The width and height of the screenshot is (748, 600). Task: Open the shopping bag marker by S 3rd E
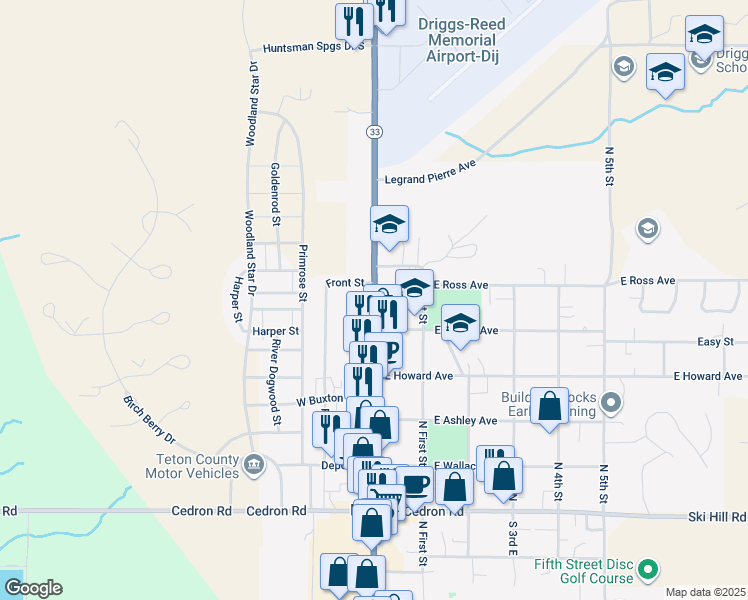pyautogui.click(x=503, y=476)
